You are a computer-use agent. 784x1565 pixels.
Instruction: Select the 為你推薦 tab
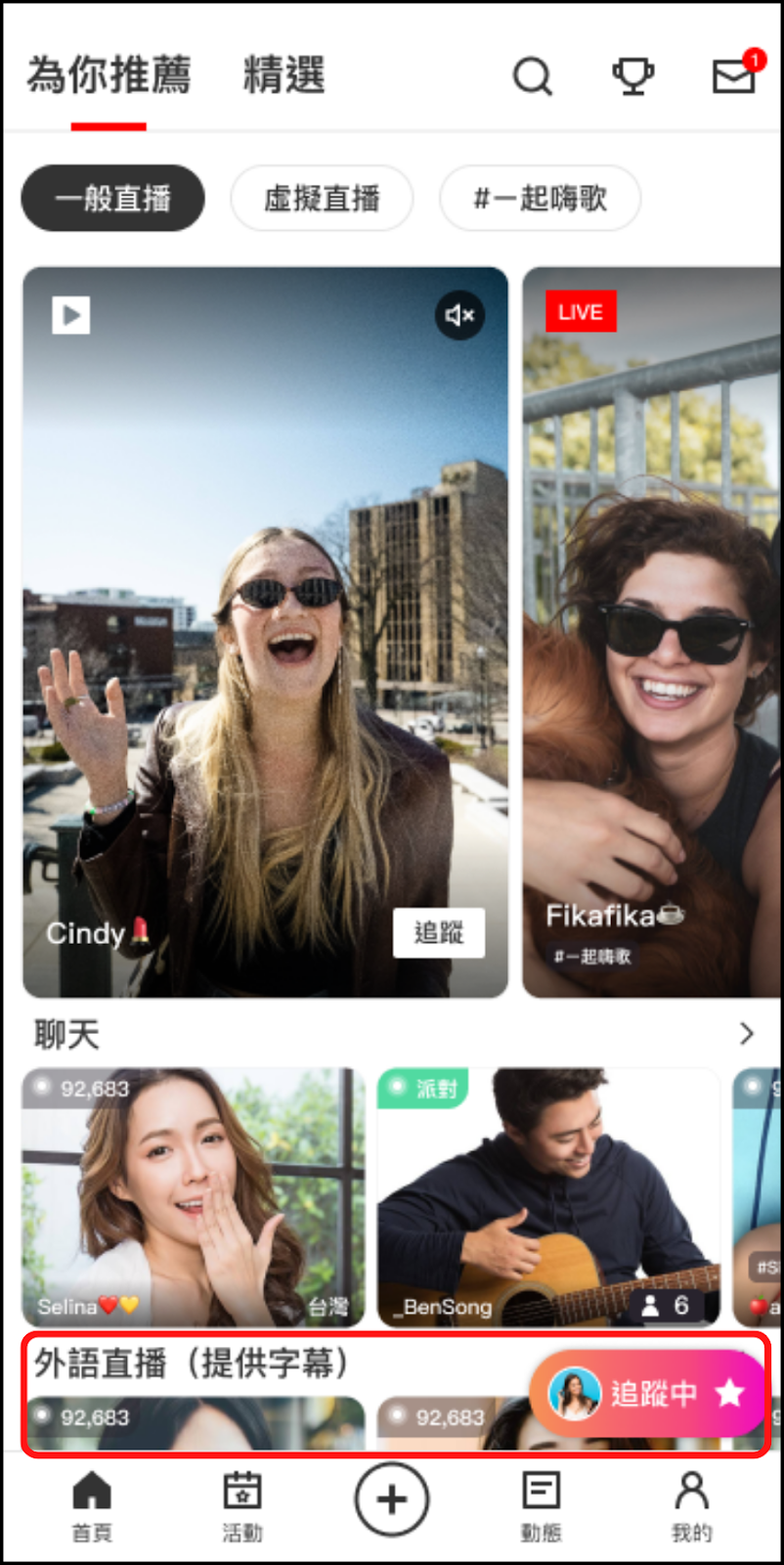(109, 76)
